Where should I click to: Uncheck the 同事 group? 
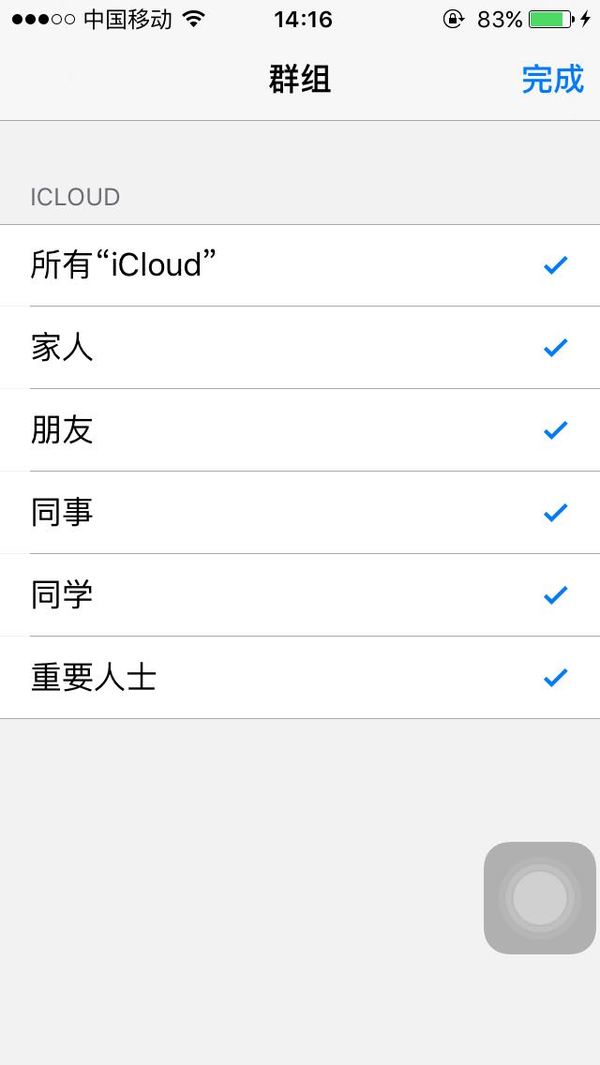(x=300, y=513)
